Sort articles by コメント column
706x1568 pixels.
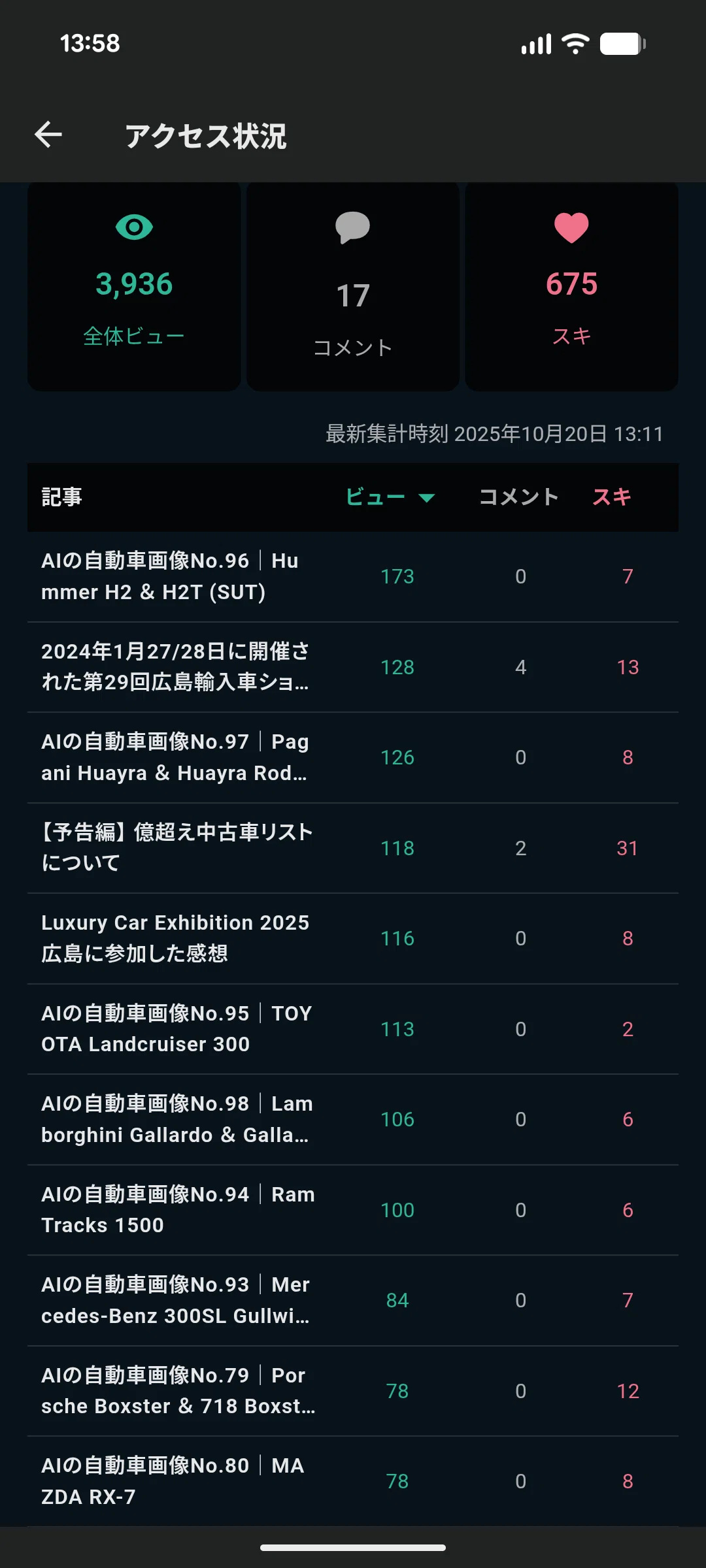coord(519,497)
